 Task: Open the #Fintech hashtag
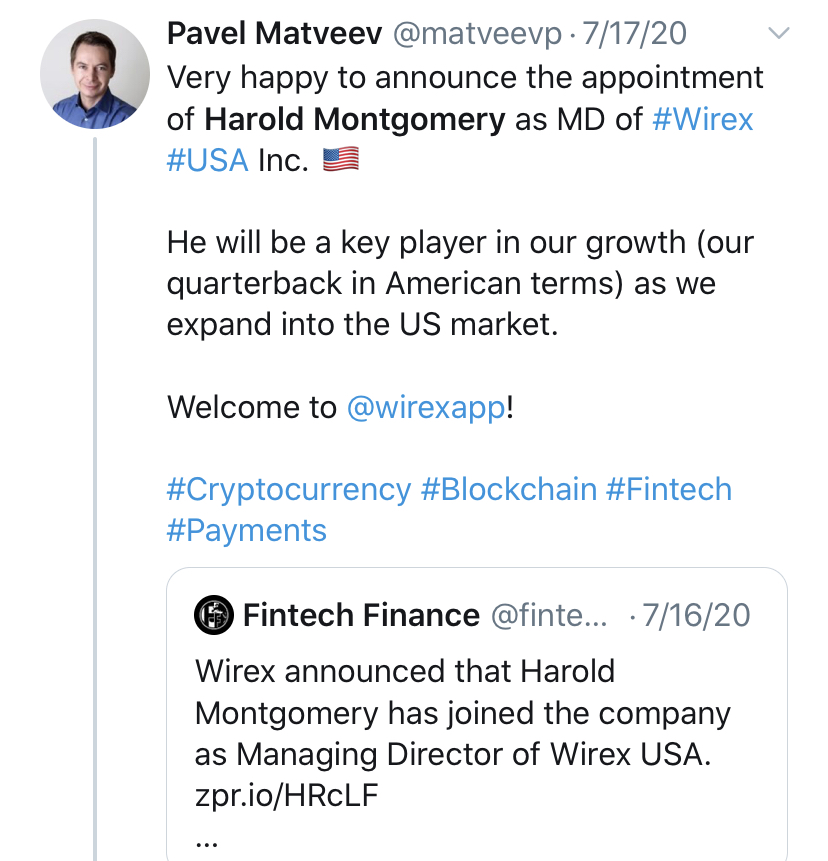pyautogui.click(x=668, y=489)
